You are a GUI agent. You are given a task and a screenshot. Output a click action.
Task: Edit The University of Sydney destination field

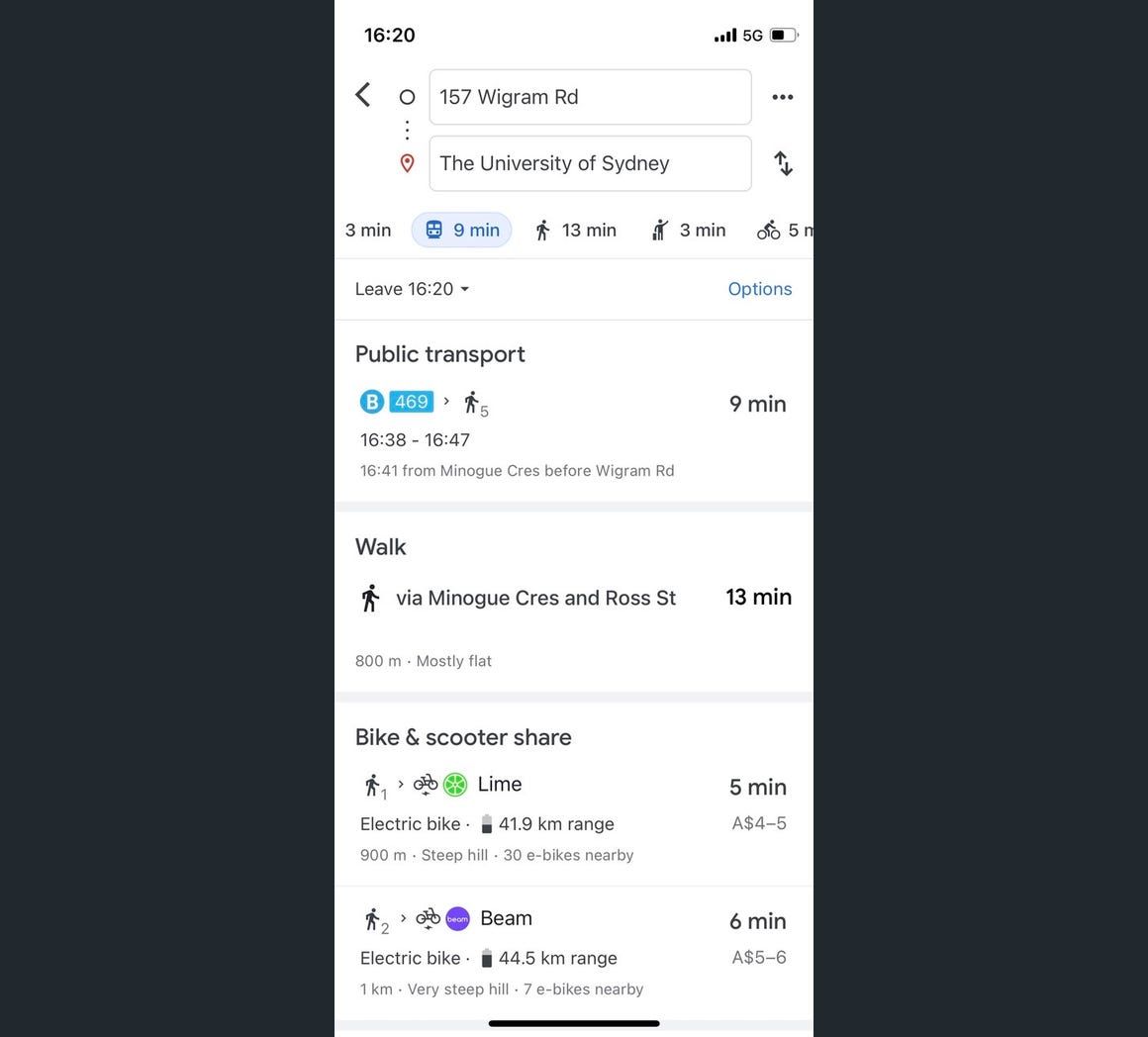coord(590,163)
